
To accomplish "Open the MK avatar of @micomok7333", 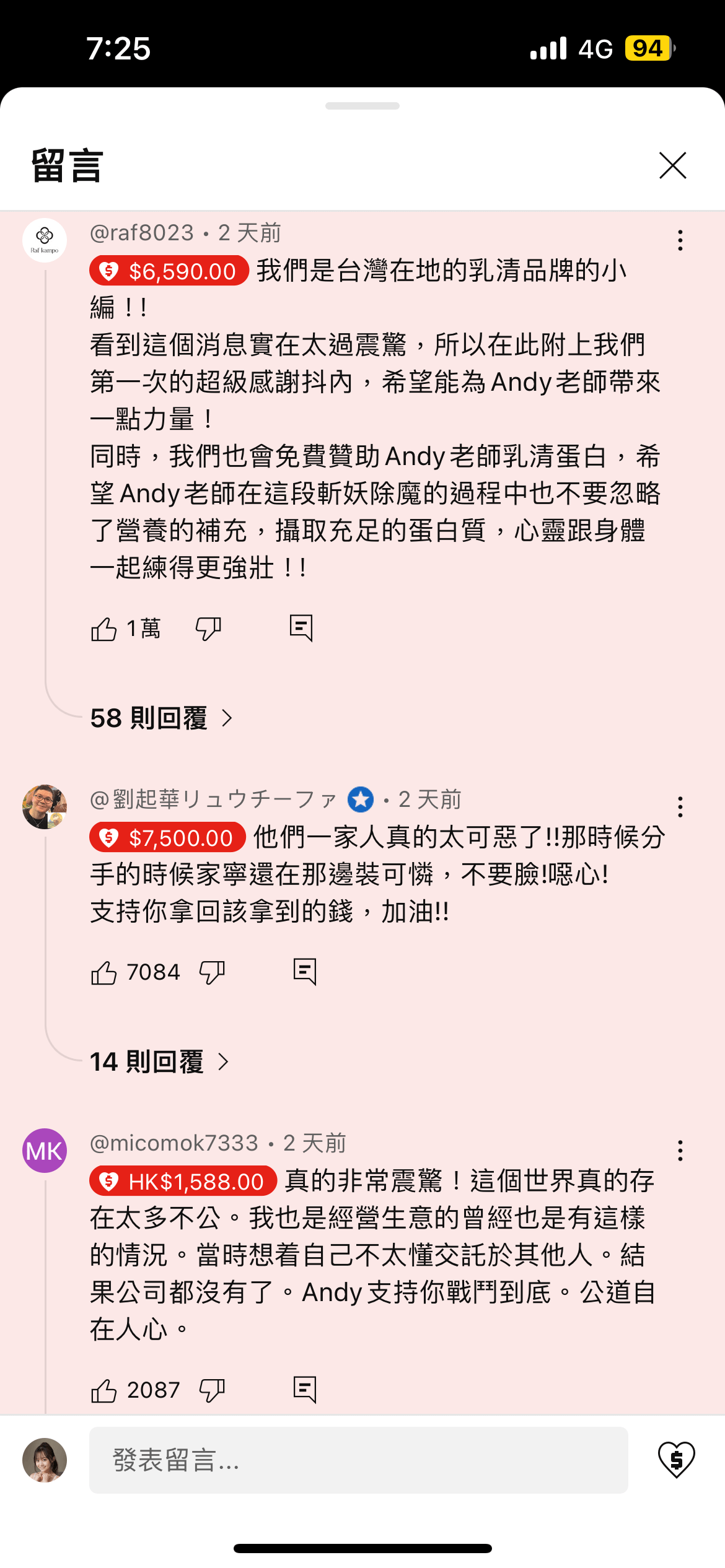I will tap(45, 1151).
